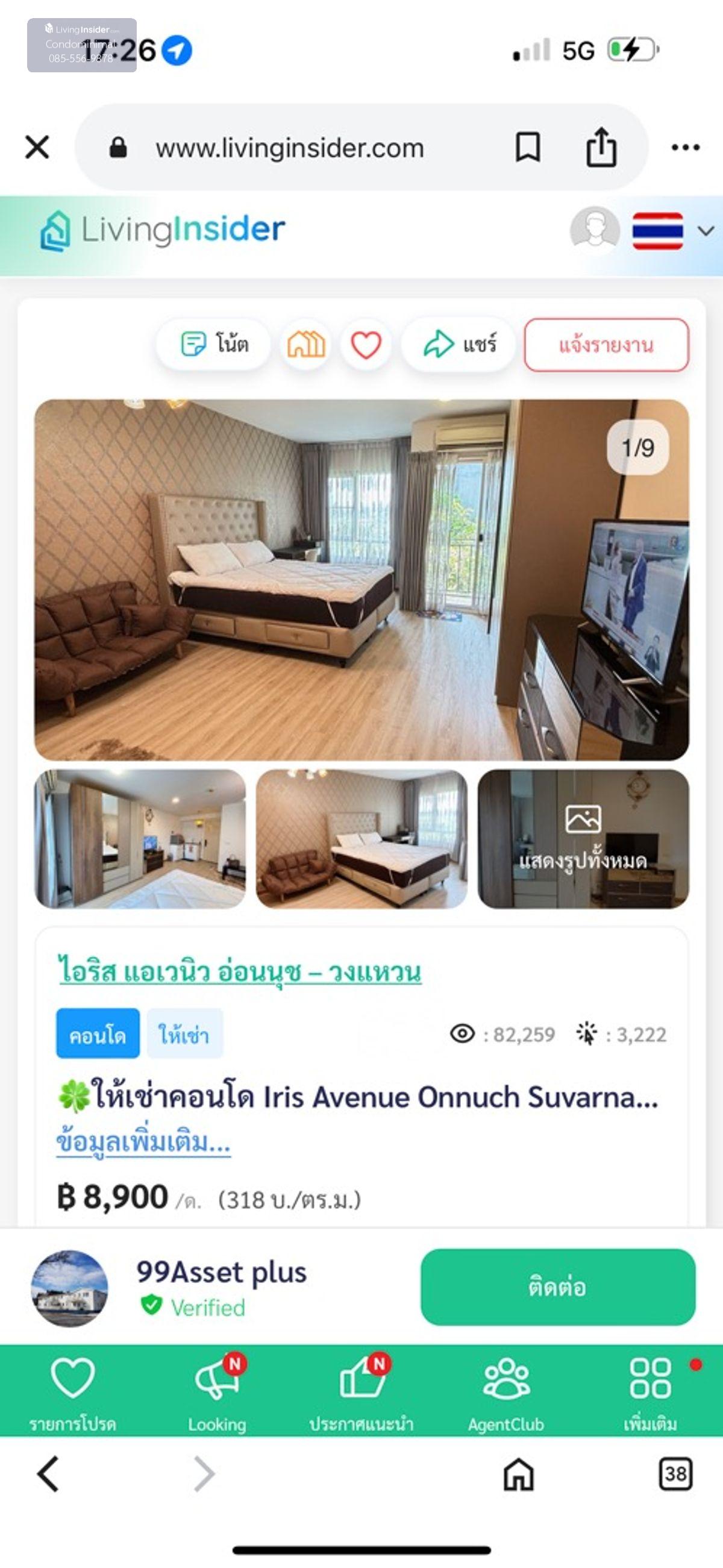Favorite this listing with the heart icon
This screenshot has width=723, height=1568.
pyautogui.click(x=366, y=345)
